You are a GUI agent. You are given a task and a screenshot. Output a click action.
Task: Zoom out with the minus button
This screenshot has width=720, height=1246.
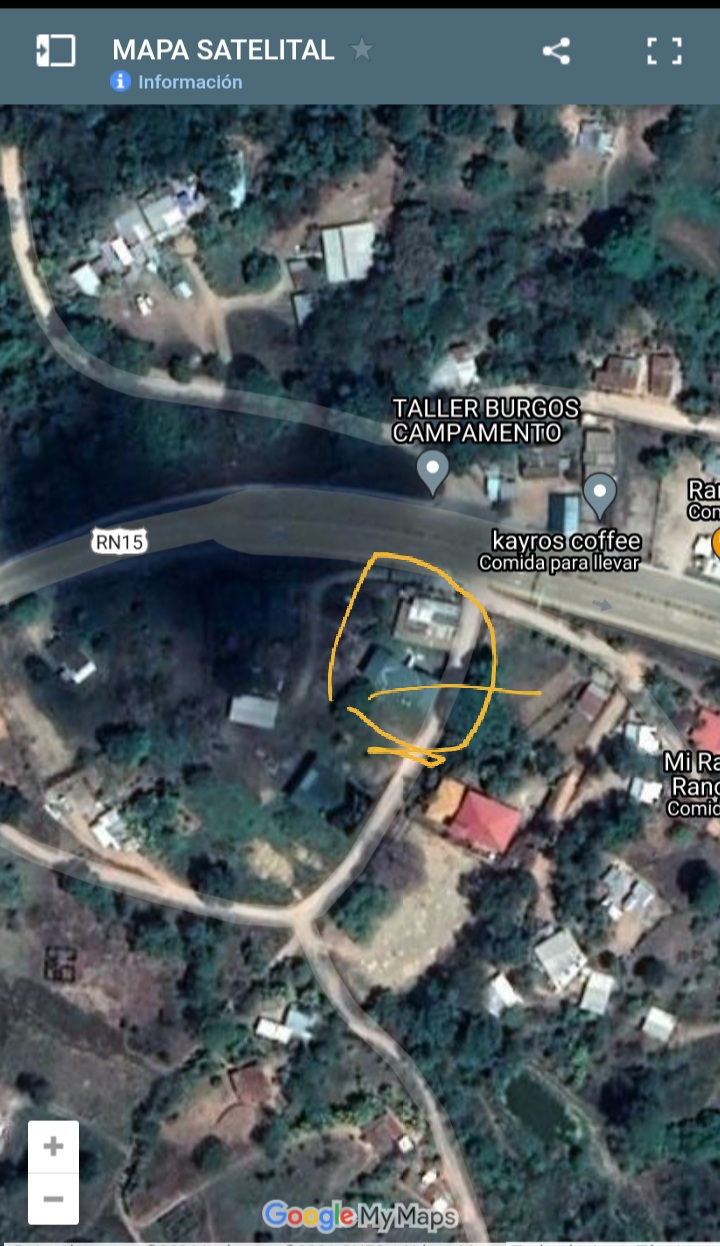point(53,1199)
